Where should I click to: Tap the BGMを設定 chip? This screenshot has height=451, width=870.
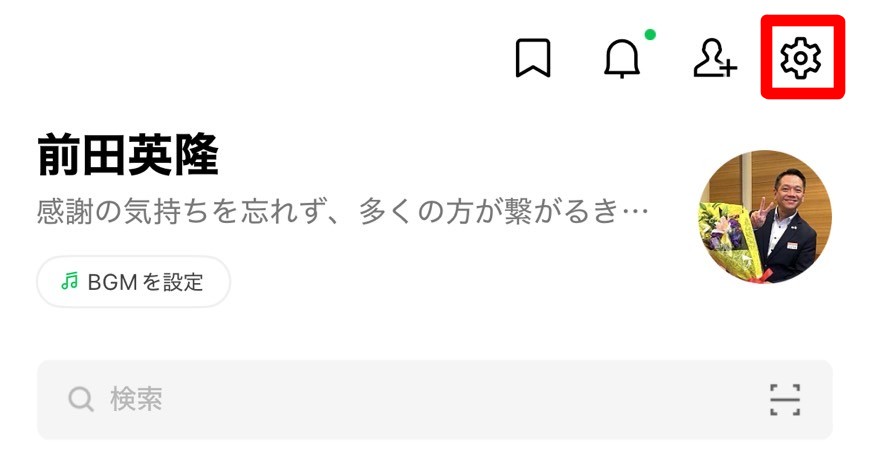pos(134,282)
